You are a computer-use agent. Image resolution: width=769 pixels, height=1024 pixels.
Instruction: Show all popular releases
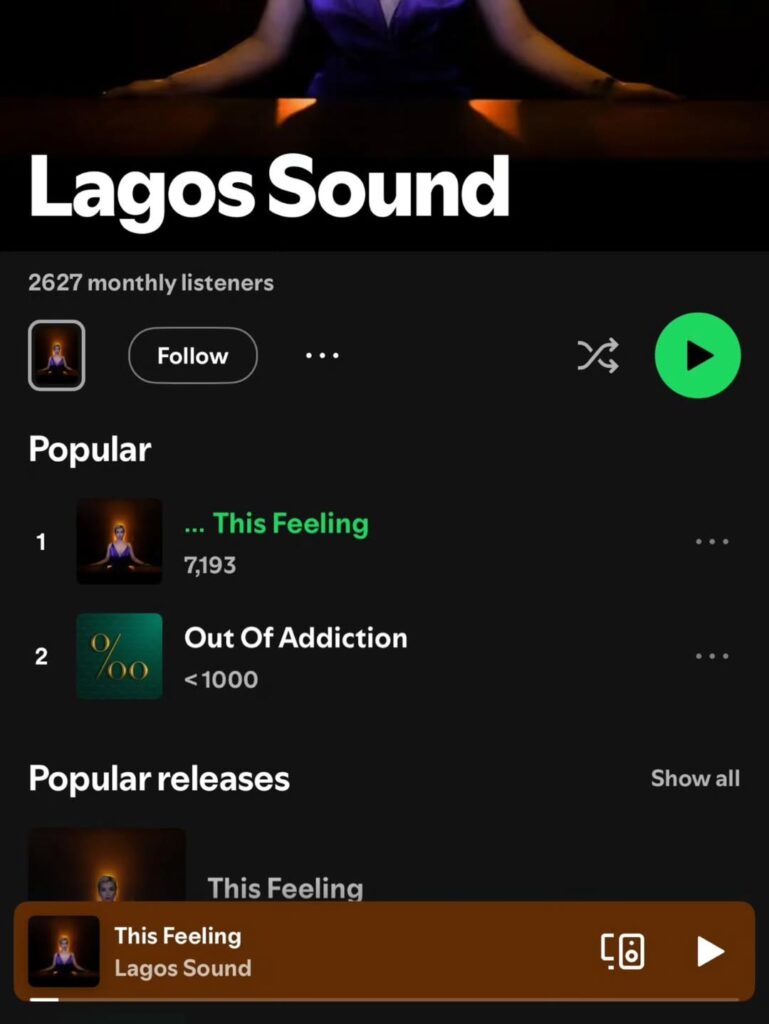(695, 778)
